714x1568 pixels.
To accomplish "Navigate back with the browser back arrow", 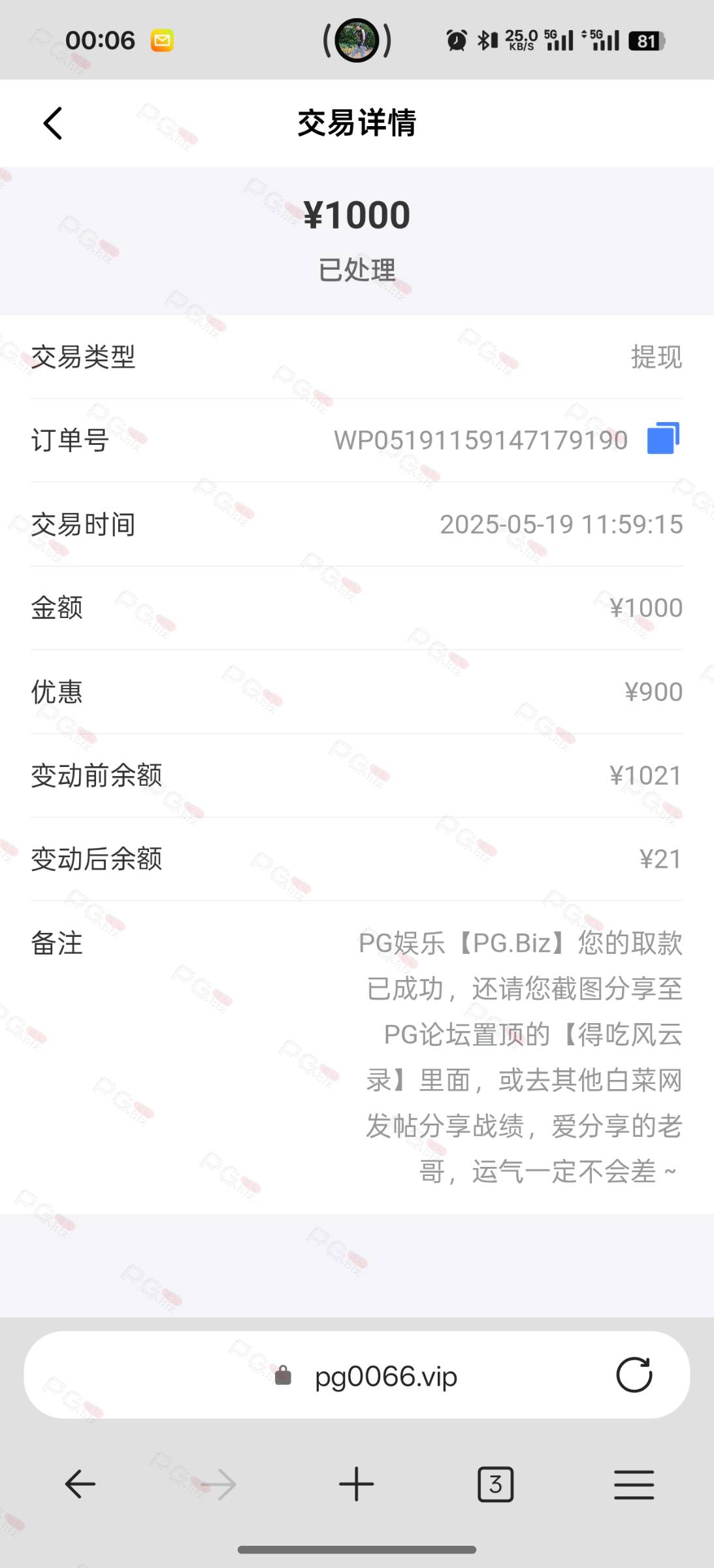I will tap(80, 1484).
